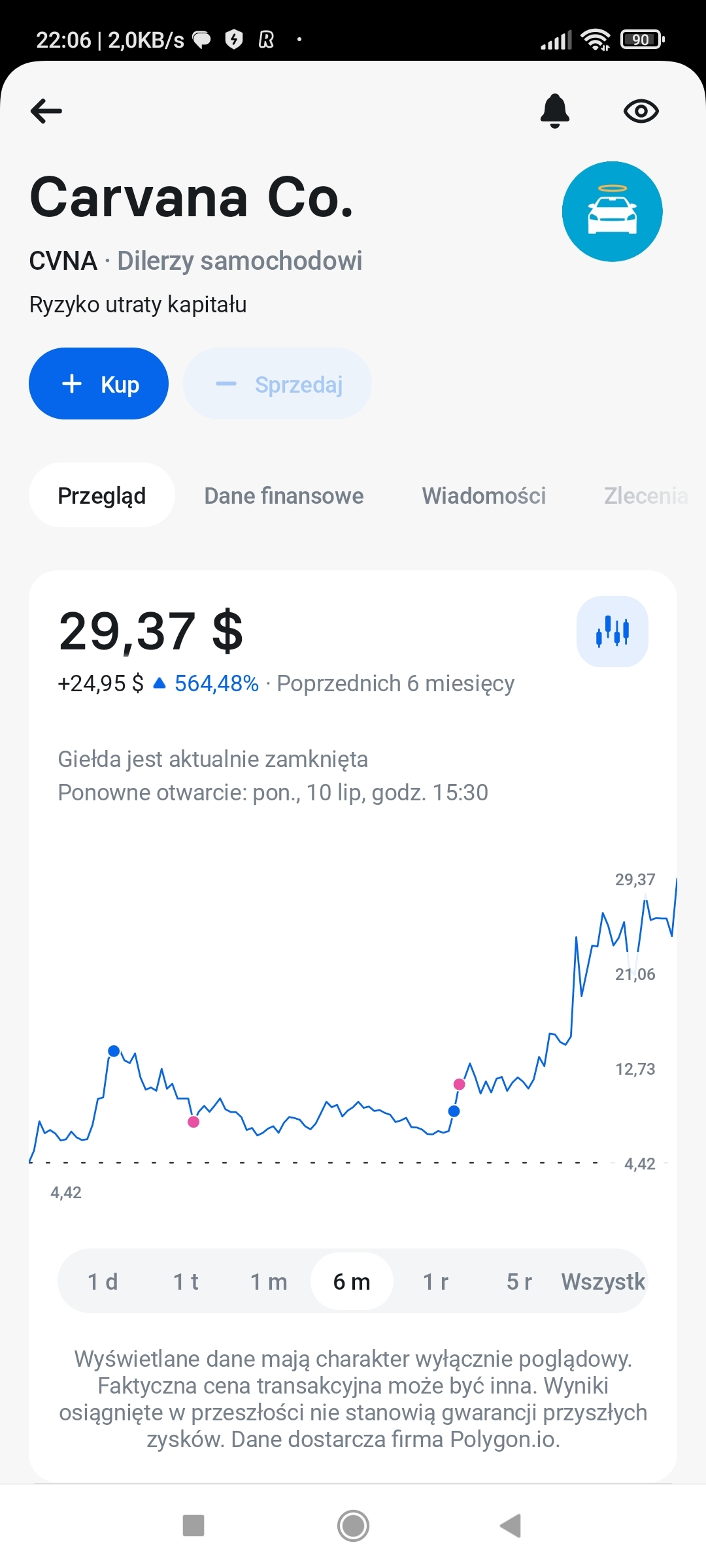Image resolution: width=706 pixels, height=1568 pixels.
Task: Switch chart to candlestick view
Action: point(612,631)
